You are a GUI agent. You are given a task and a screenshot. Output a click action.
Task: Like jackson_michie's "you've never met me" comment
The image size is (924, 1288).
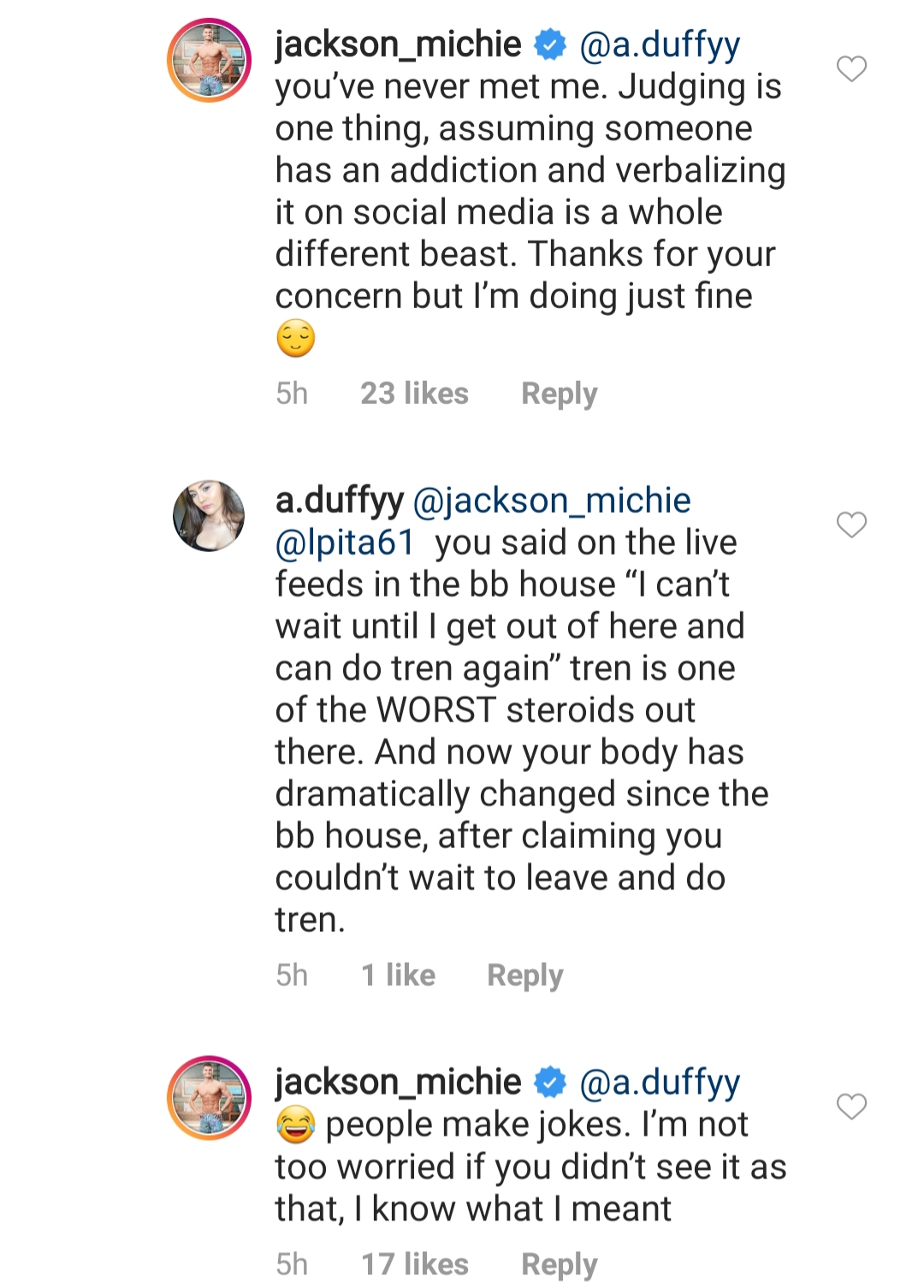coord(851,68)
